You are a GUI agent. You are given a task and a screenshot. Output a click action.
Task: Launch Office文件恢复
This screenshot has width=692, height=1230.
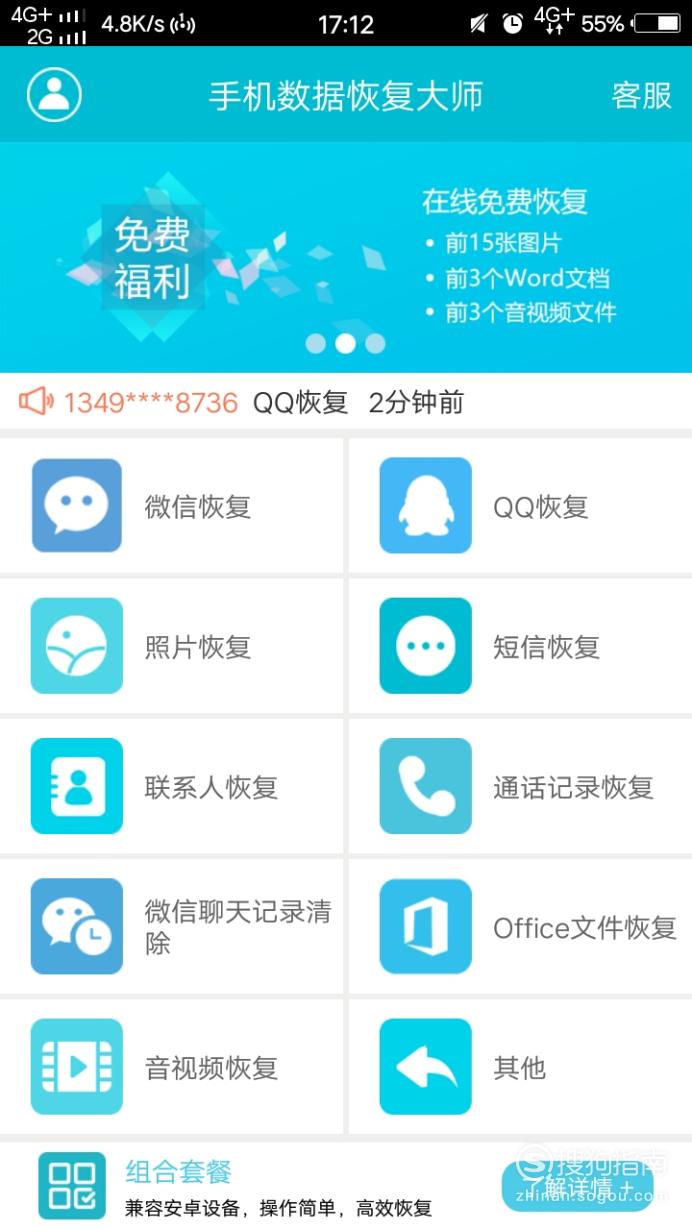click(x=520, y=926)
